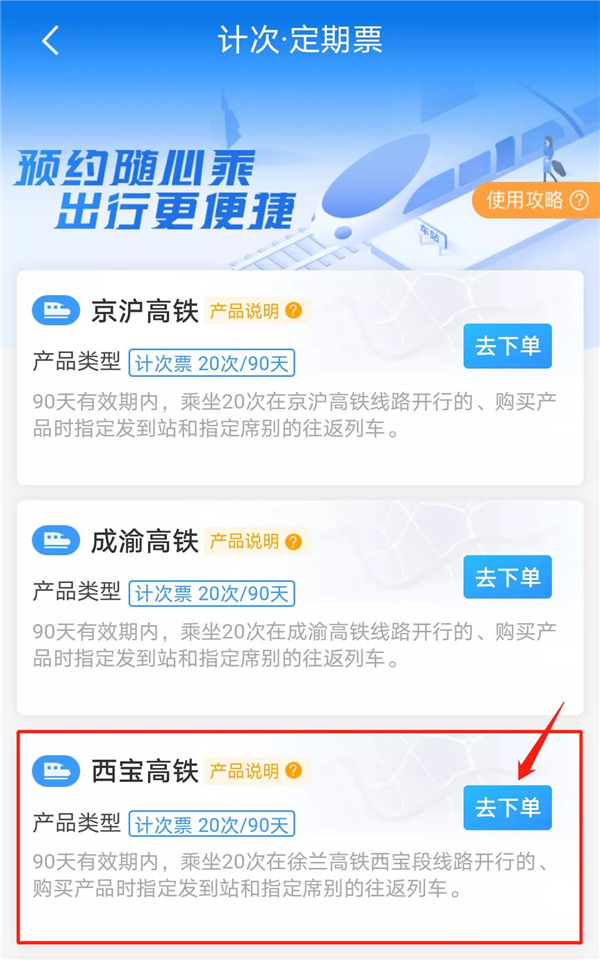The width and height of the screenshot is (600, 960).
Task: View 产品说明 for 成渝高铁
Action: click(x=255, y=542)
